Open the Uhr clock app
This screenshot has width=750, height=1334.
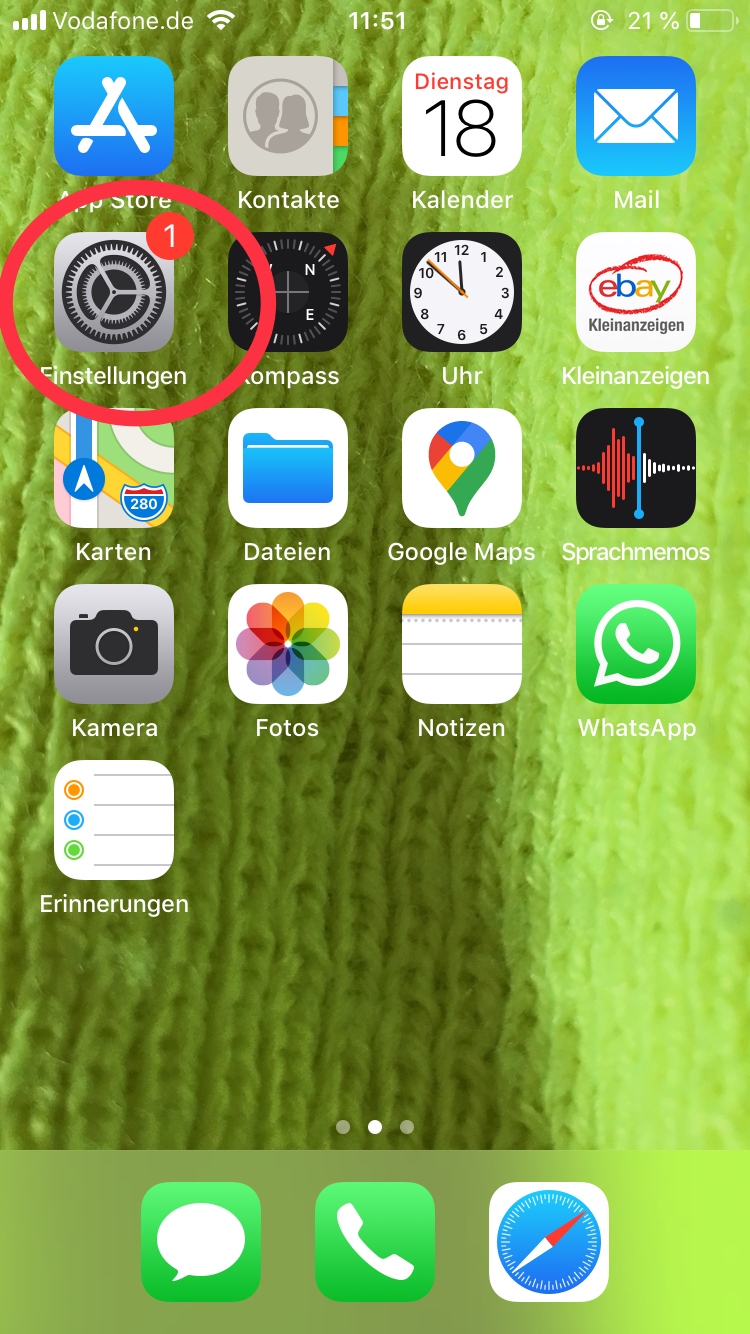[x=462, y=292]
